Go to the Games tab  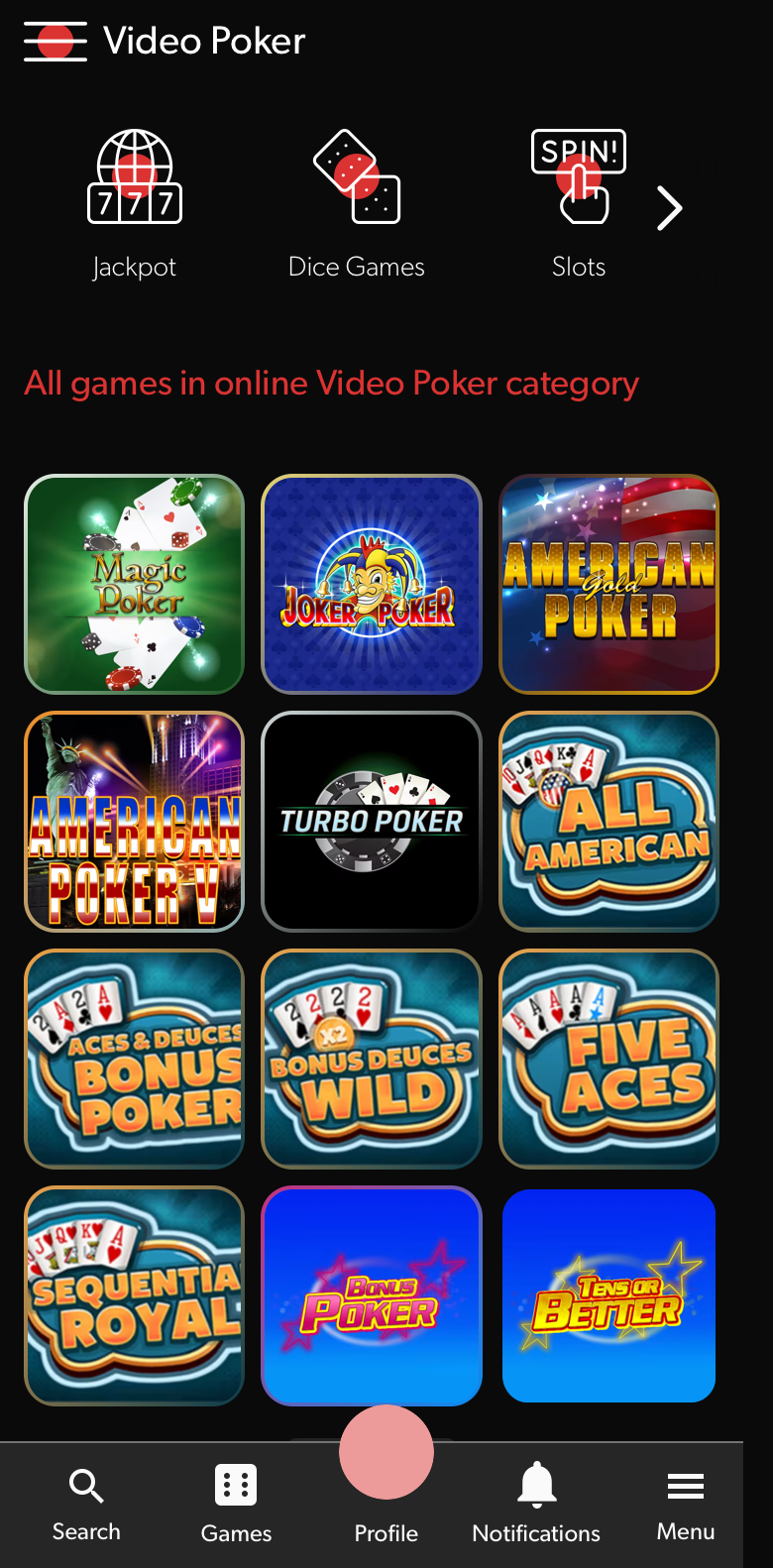236,1506
